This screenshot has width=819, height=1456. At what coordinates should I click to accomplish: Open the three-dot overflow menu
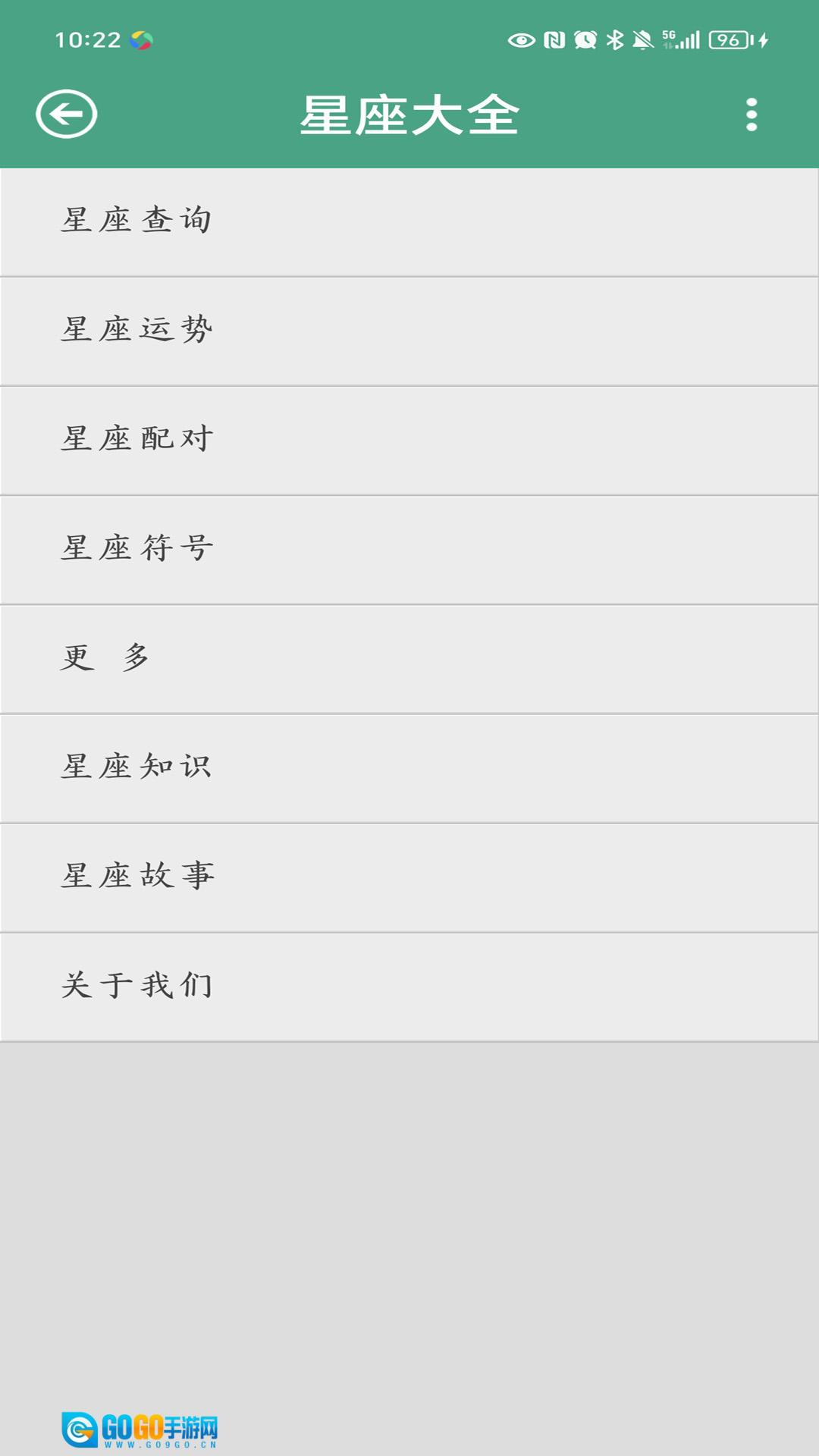click(x=751, y=115)
